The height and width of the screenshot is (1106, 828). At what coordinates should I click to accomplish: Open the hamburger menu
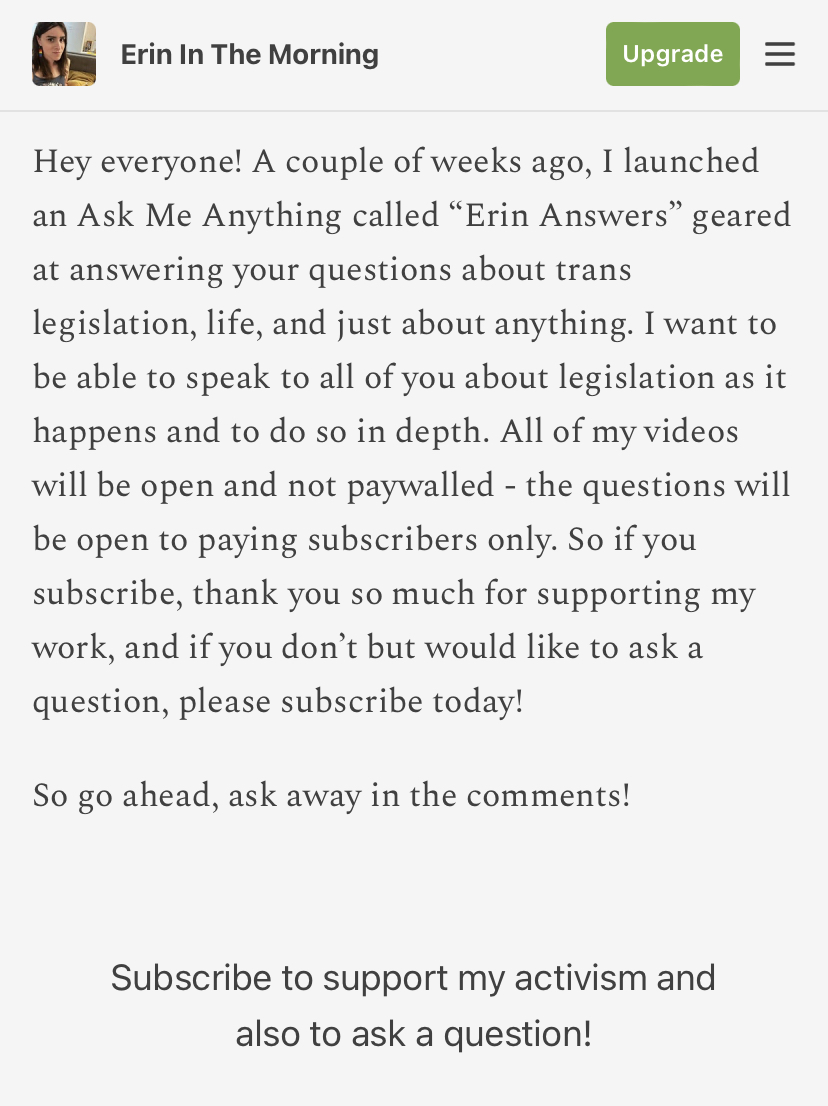(780, 54)
